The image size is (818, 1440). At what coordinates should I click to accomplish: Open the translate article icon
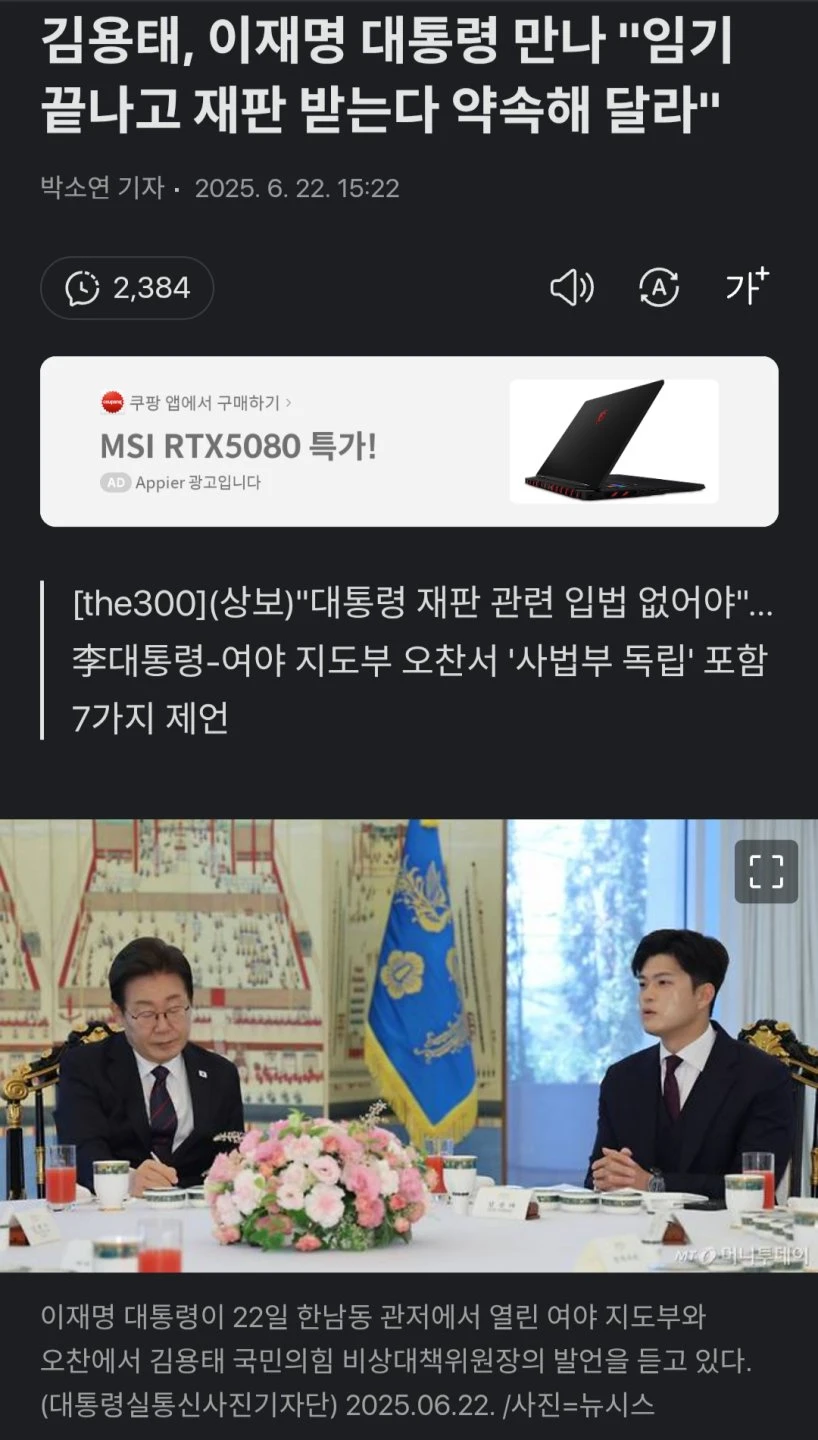pyautogui.click(x=659, y=289)
